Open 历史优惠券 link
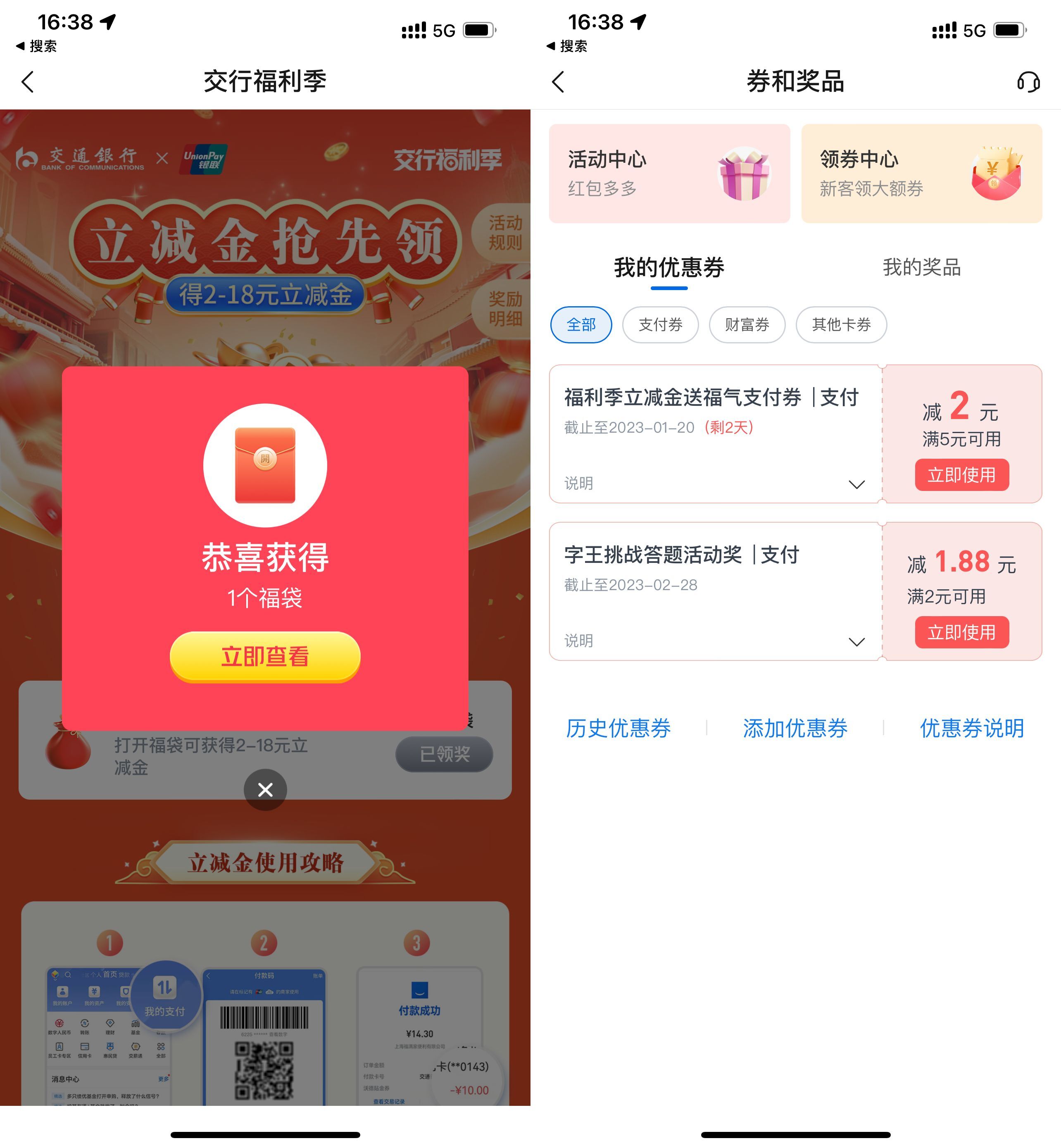The image size is (1061, 1148). click(619, 728)
